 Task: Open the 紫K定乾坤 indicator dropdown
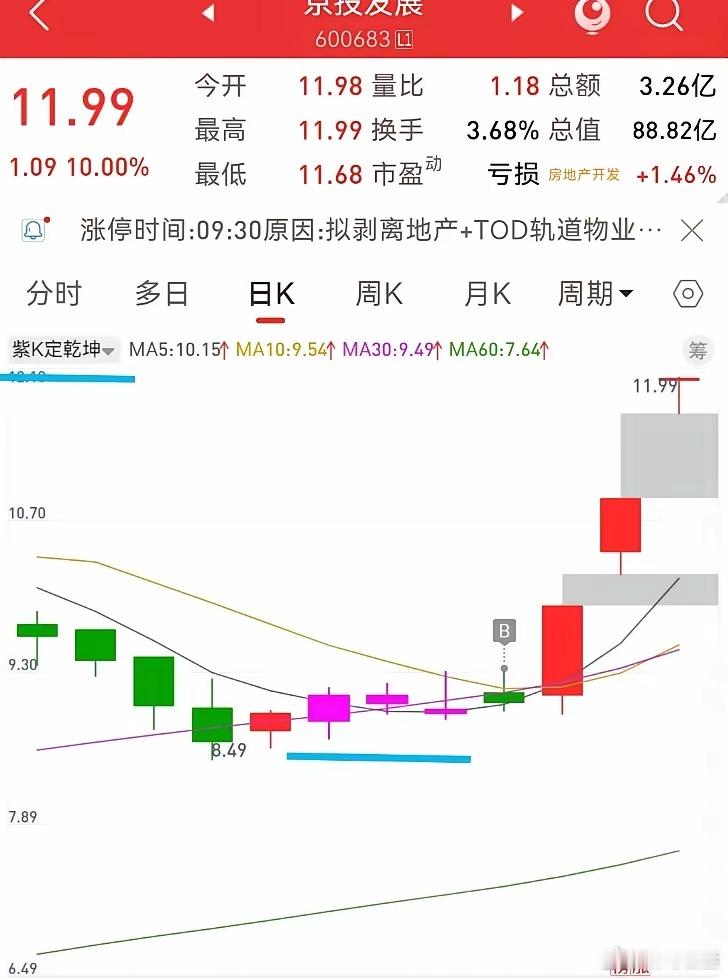[x=58, y=351]
